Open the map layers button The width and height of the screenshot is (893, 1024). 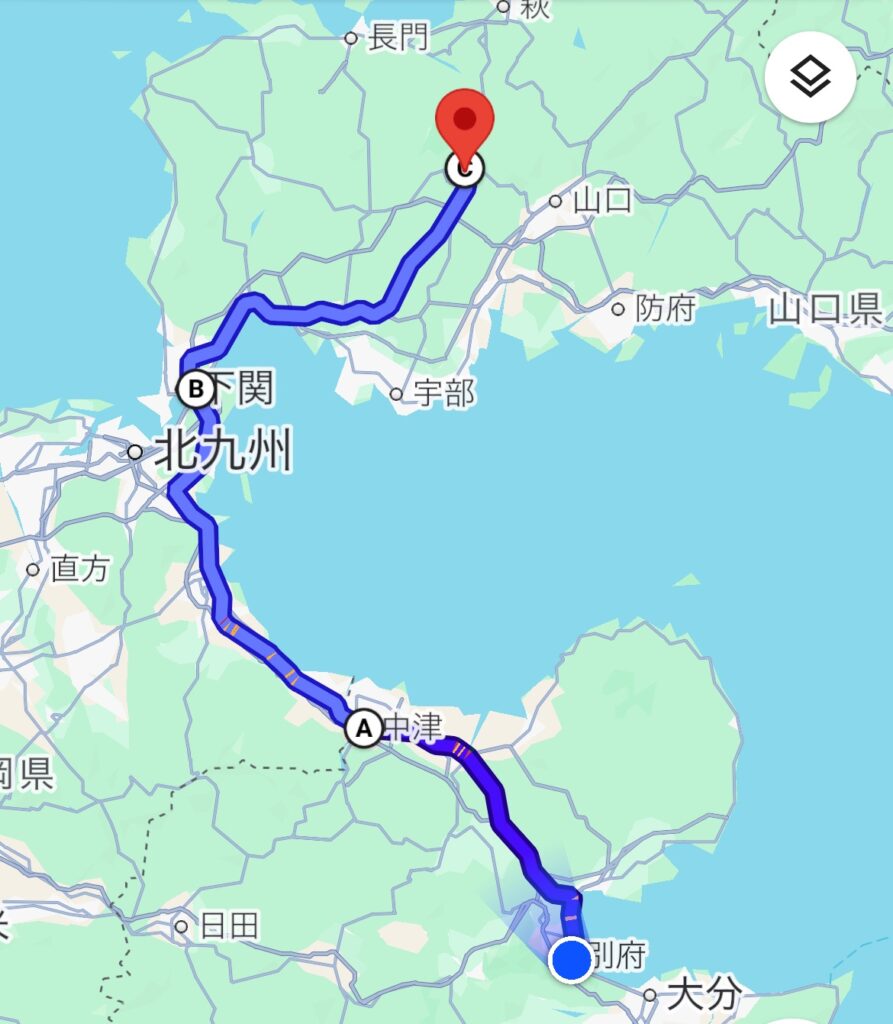(x=810, y=77)
